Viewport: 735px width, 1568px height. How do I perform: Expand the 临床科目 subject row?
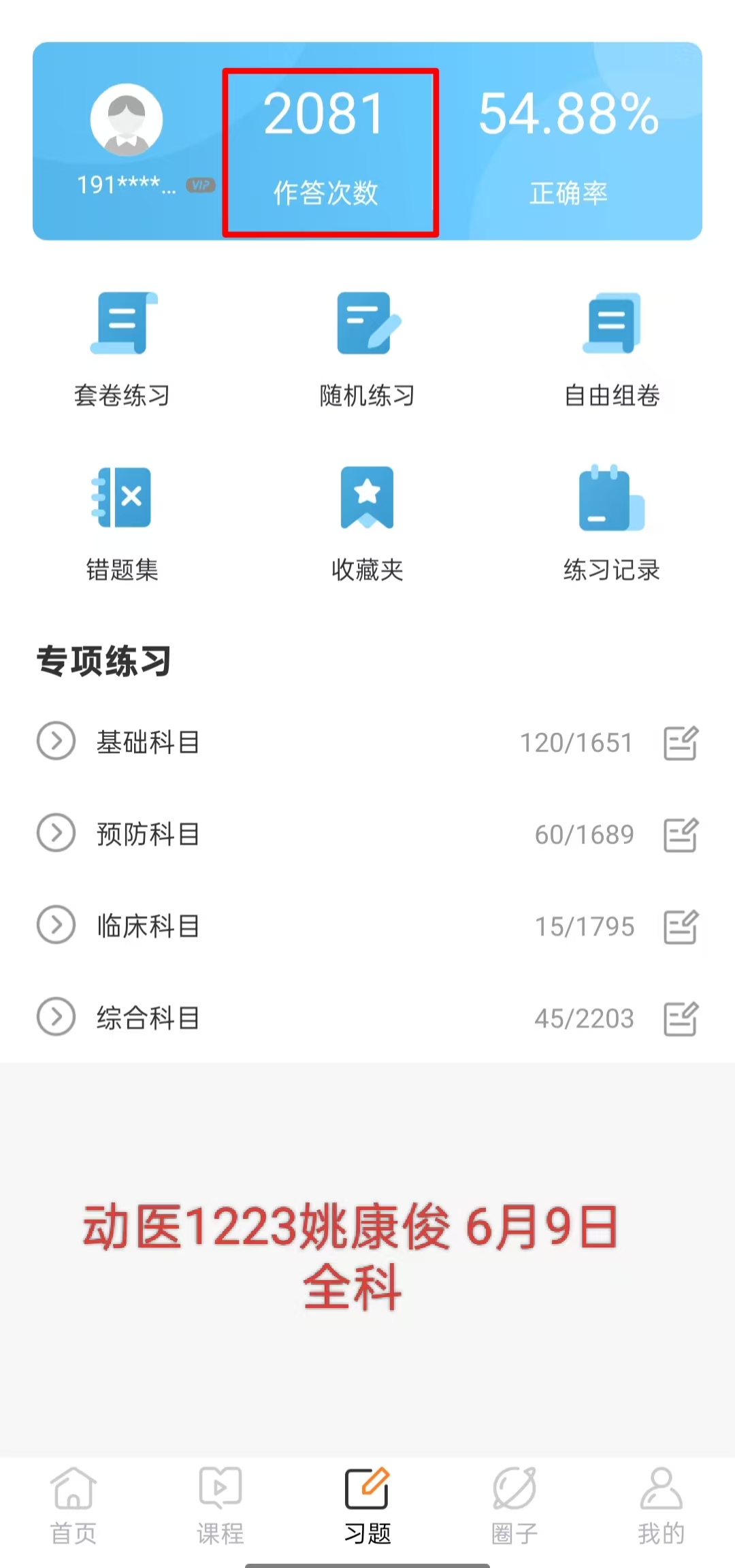(x=56, y=925)
